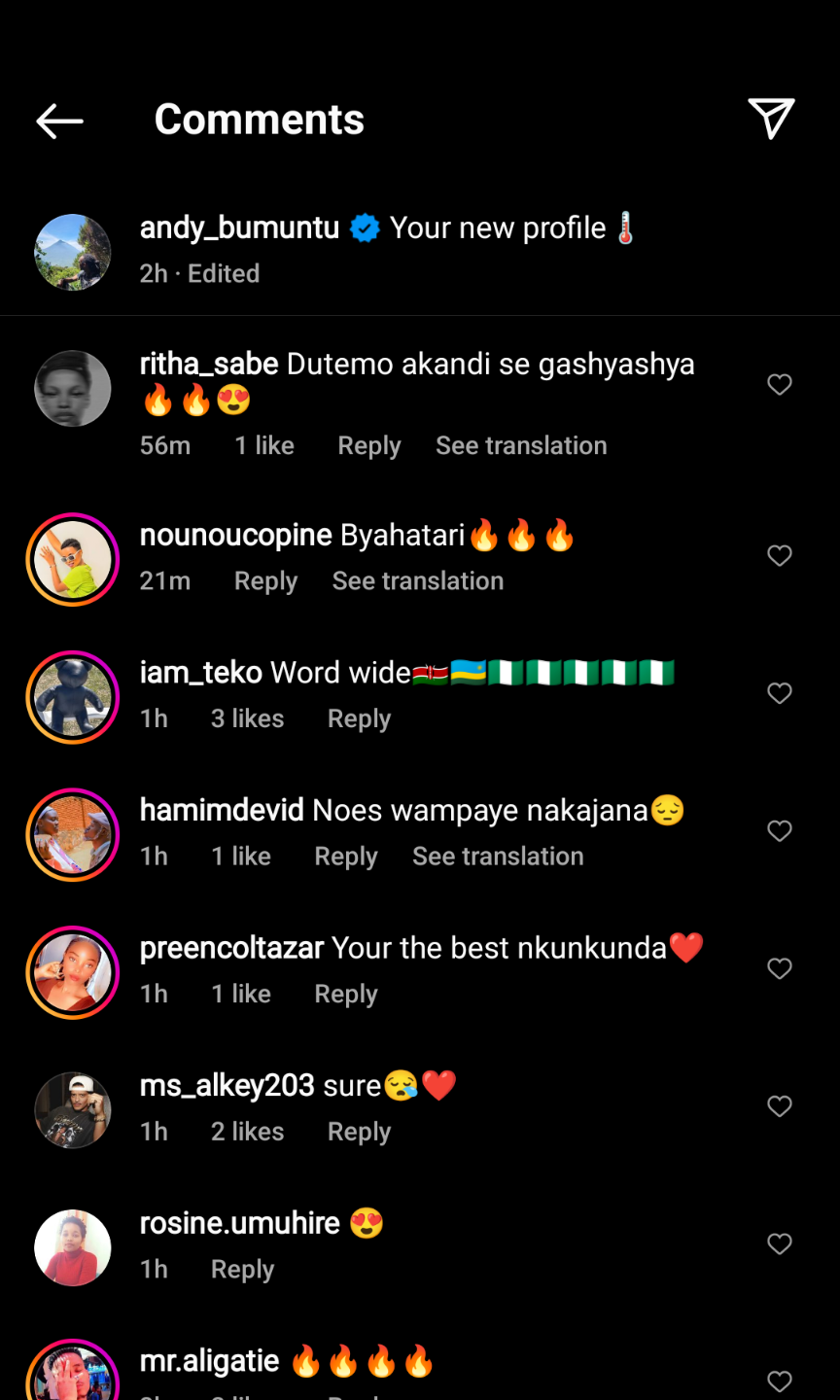Reply to nounoucopine's comment
The width and height of the screenshot is (840, 1400).
[265, 581]
